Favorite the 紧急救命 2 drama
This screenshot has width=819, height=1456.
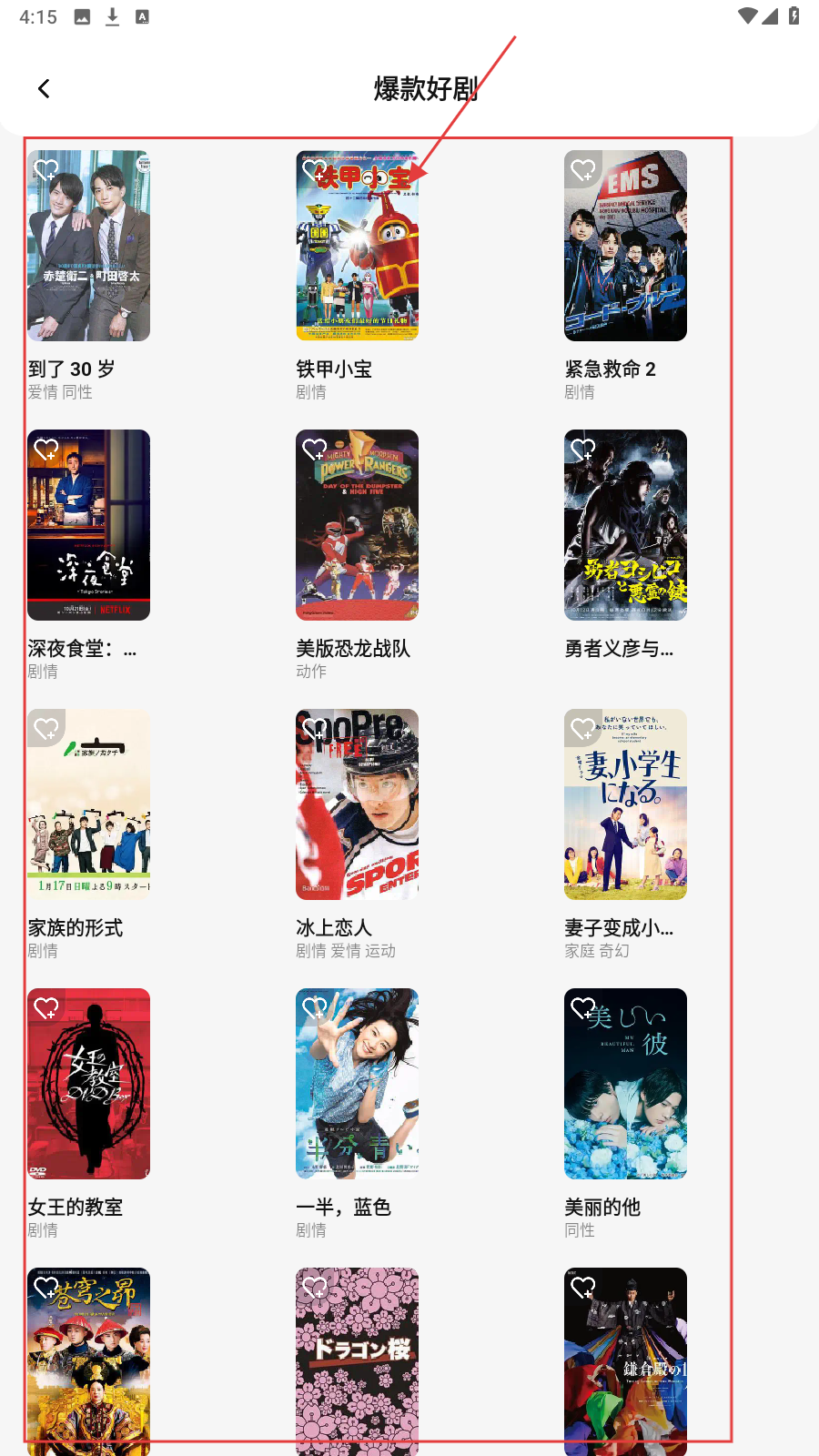(x=582, y=169)
